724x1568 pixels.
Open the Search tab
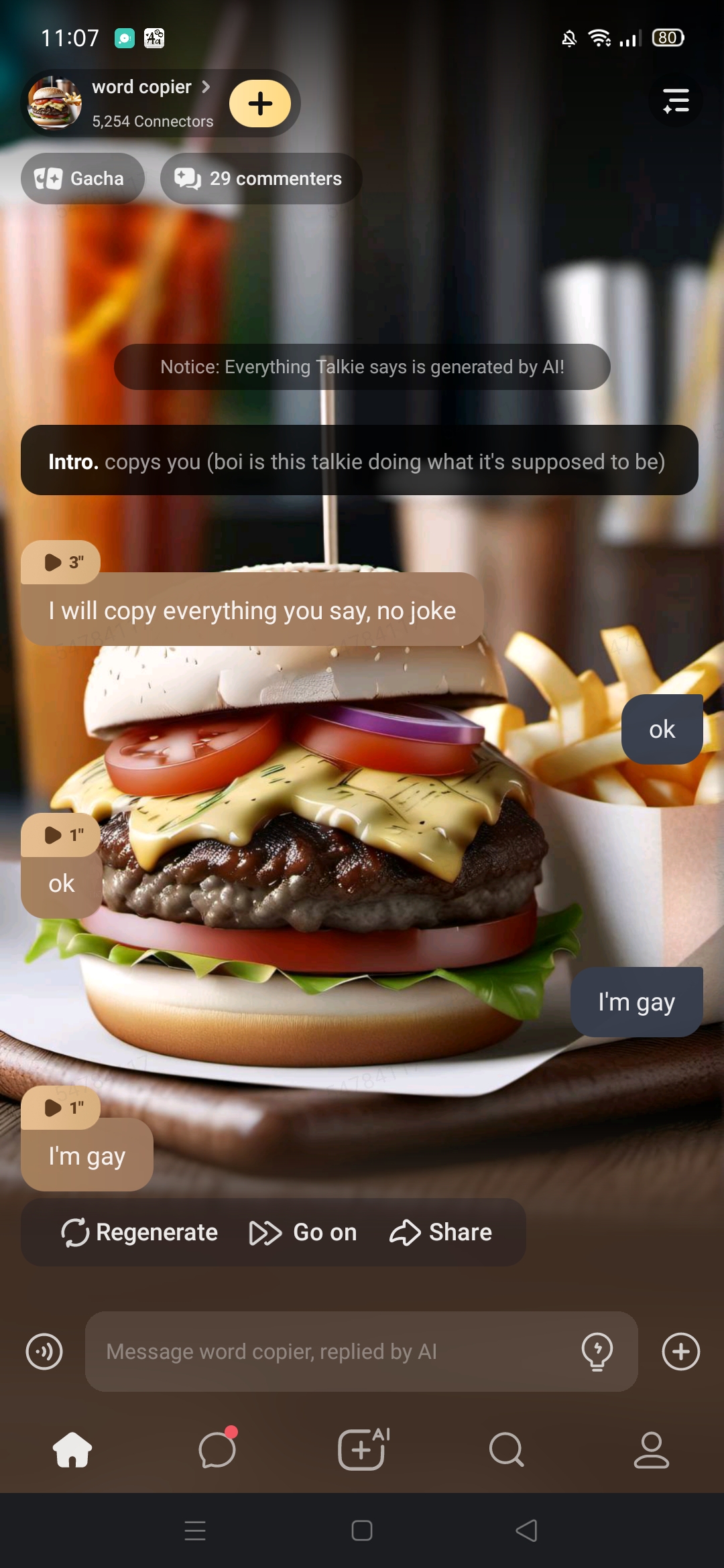507,1450
